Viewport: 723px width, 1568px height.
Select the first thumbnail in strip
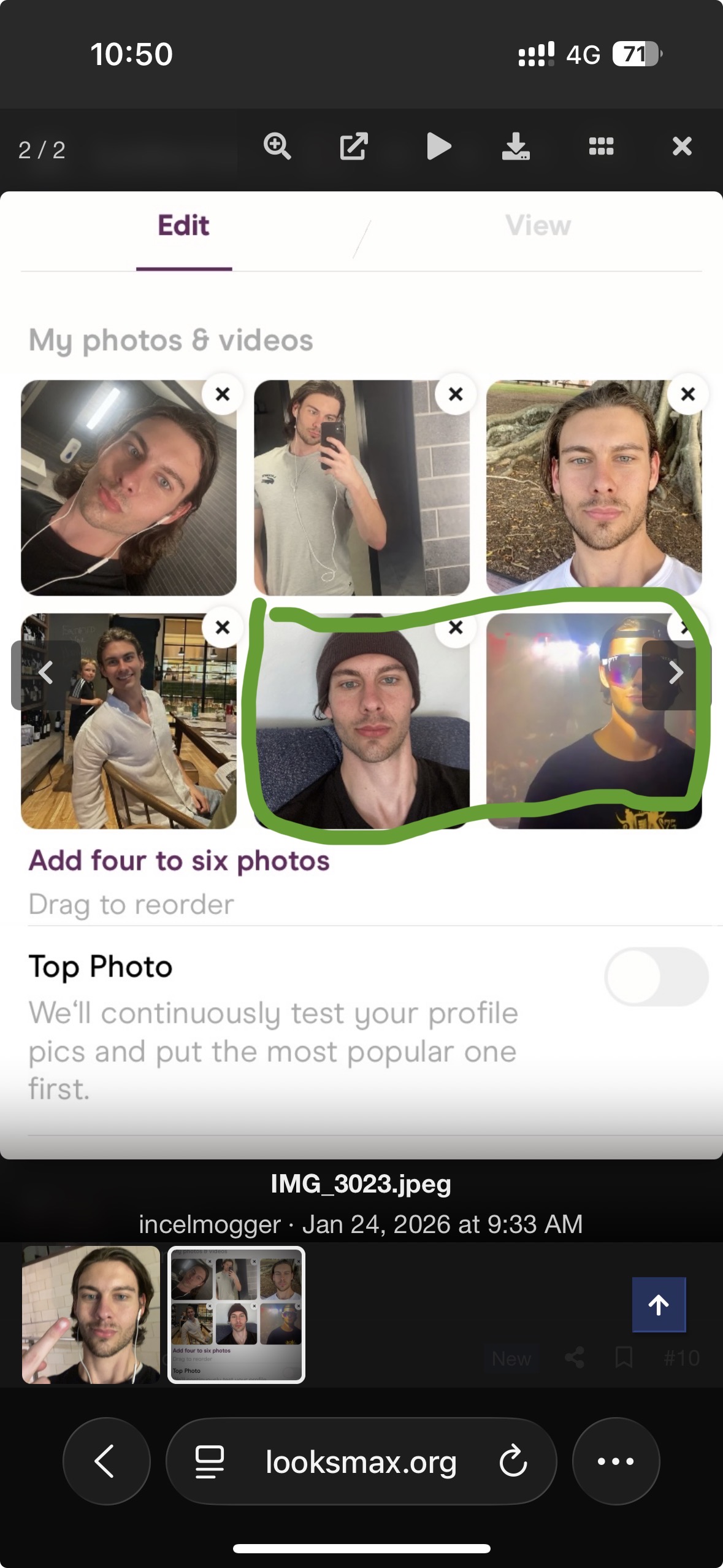pyautogui.click(x=91, y=1315)
